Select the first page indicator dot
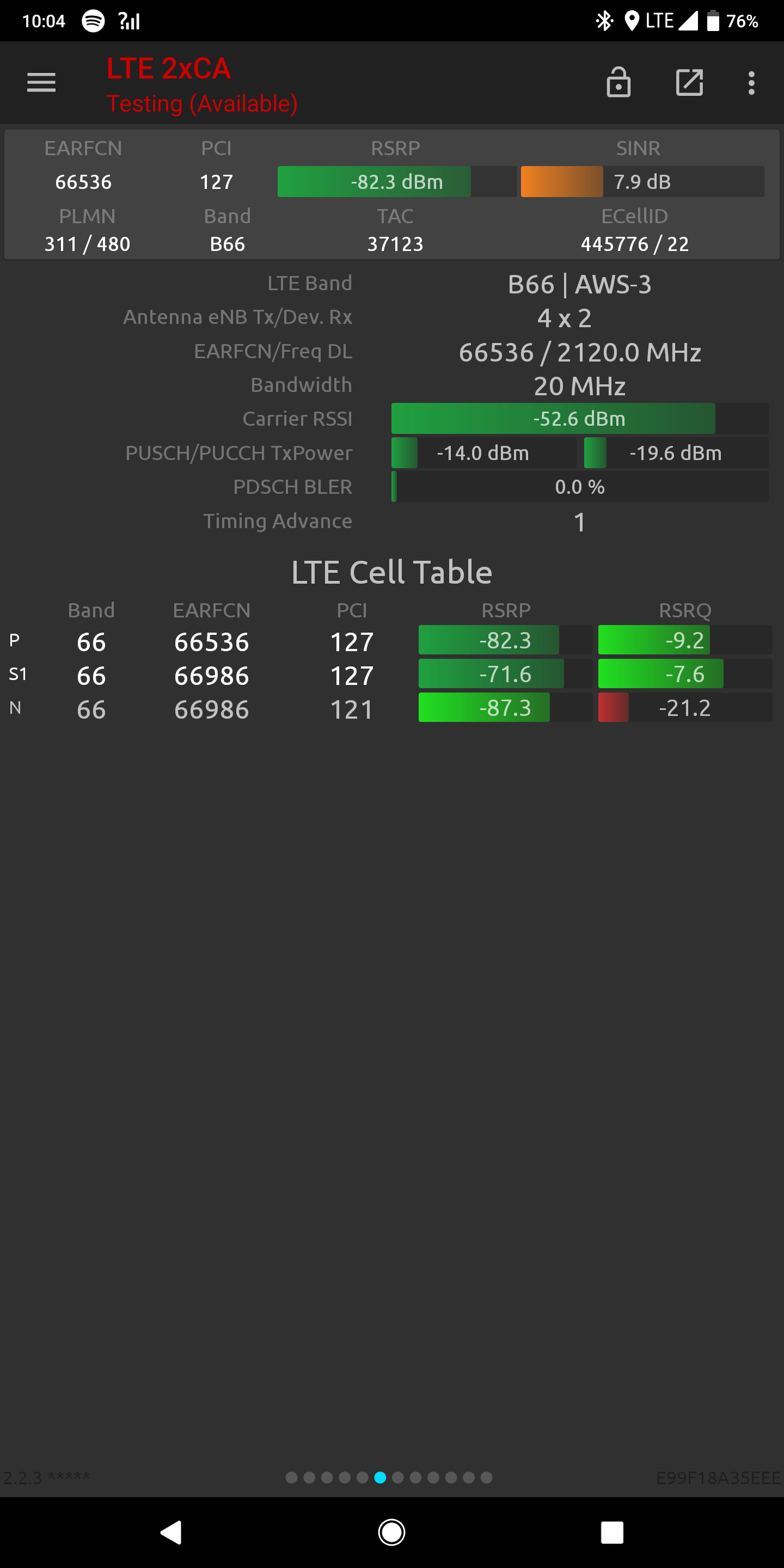This screenshot has height=1568, width=784. [292, 1477]
